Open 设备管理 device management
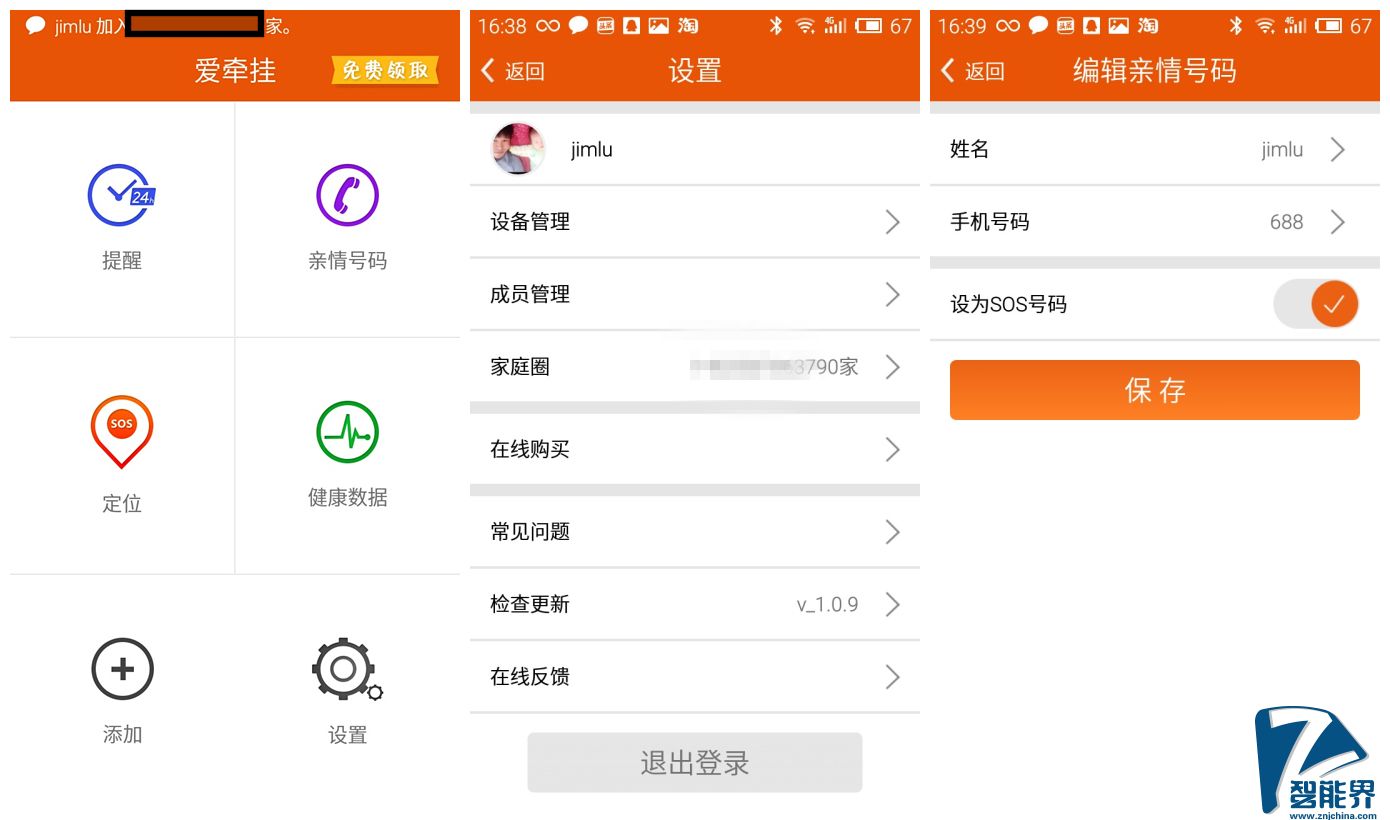This screenshot has width=1390, height=820. pos(694,222)
